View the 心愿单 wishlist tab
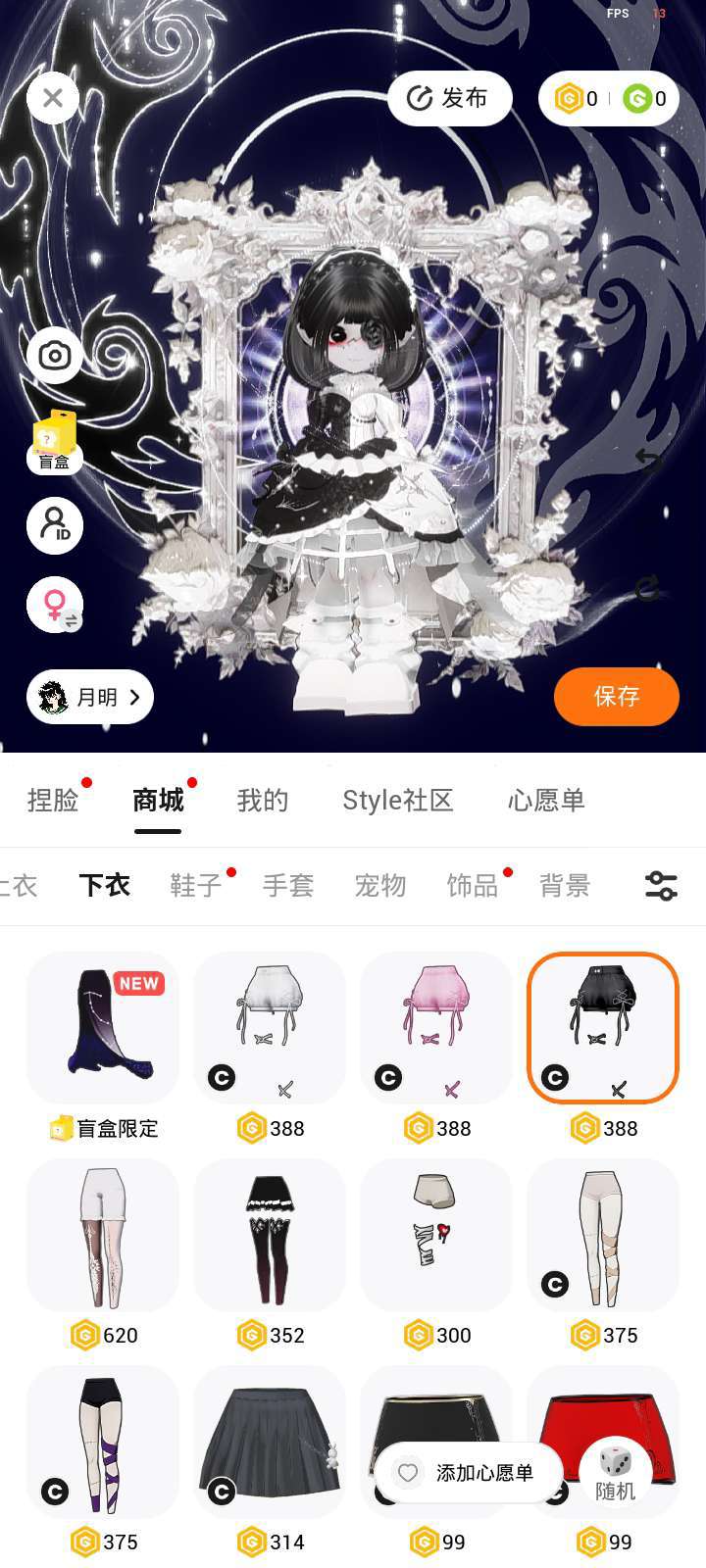 (546, 801)
